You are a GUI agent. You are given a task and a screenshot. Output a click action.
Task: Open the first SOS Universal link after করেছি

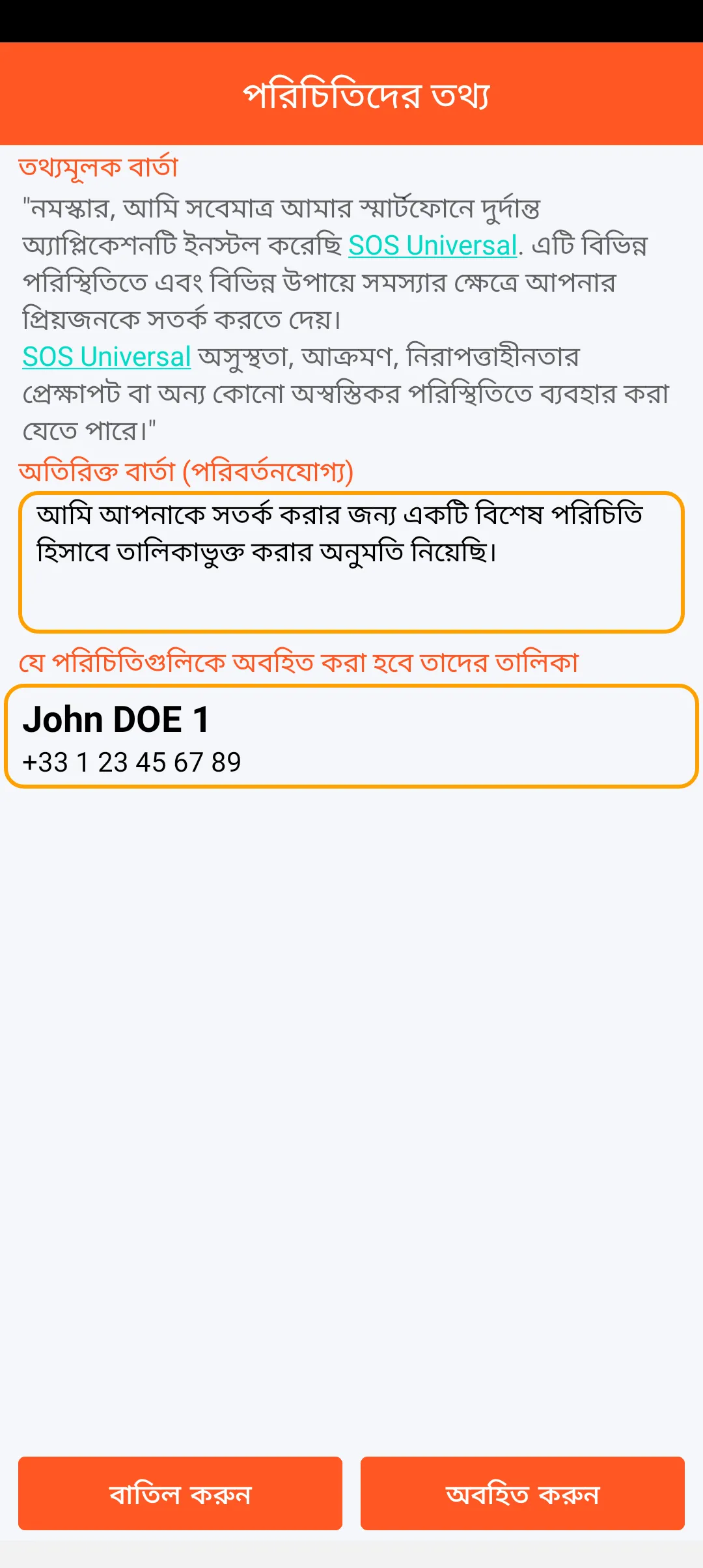(432, 245)
